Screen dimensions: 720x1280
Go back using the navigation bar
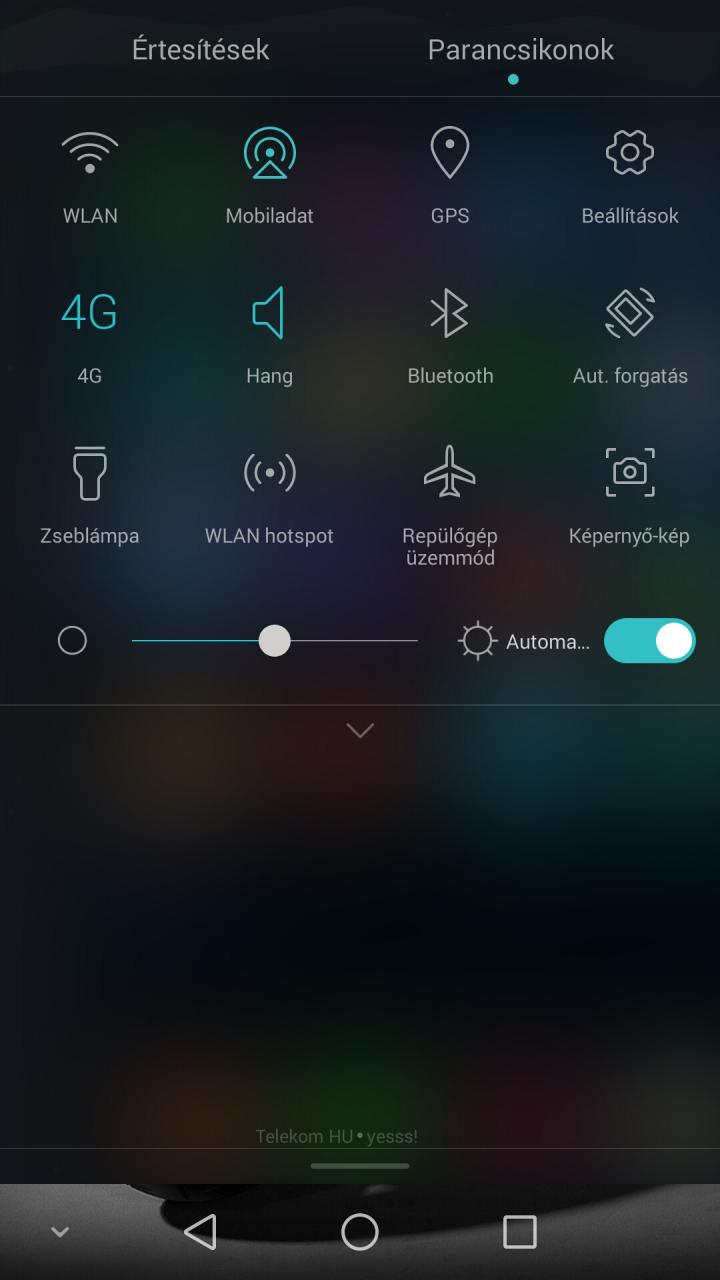coord(200,1232)
